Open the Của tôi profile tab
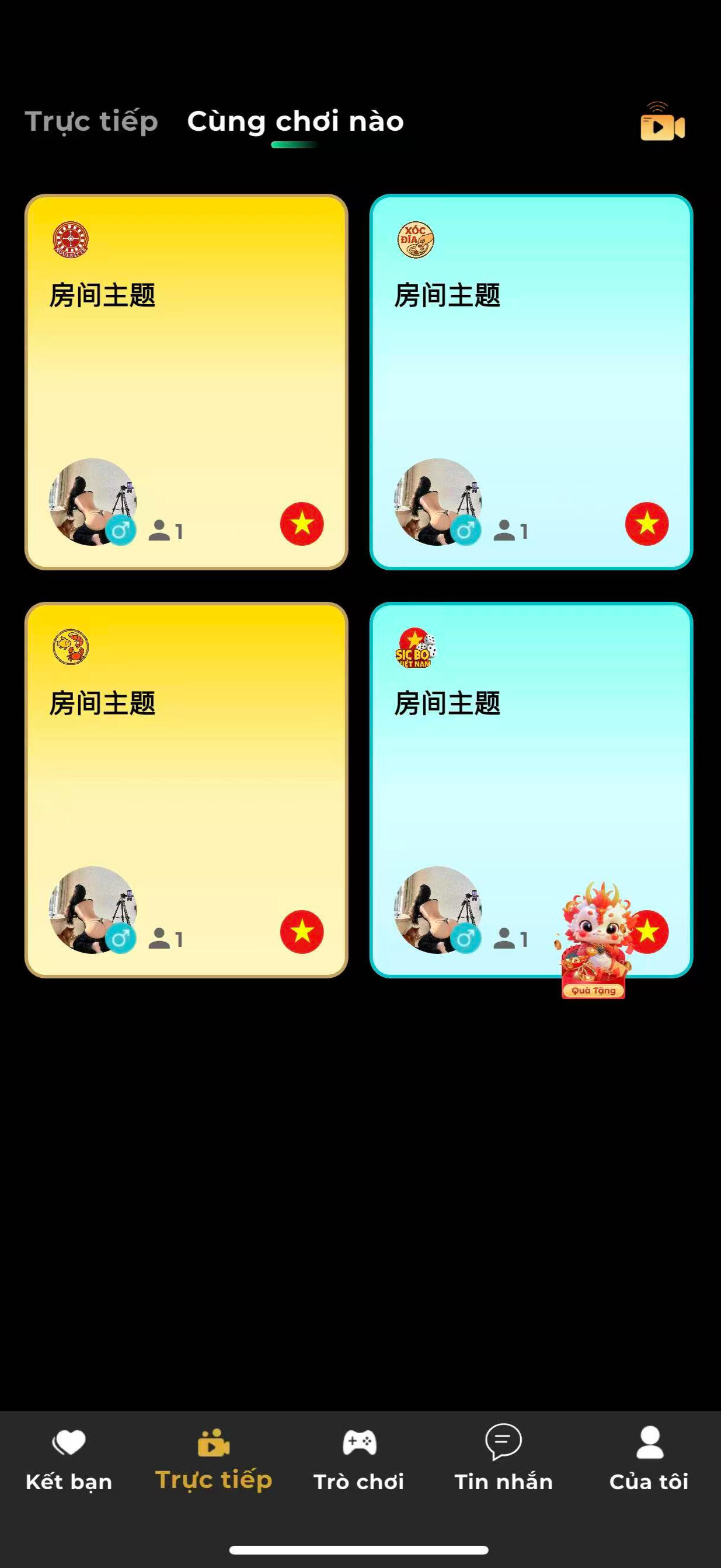Image resolution: width=721 pixels, height=1568 pixels. (x=649, y=1459)
